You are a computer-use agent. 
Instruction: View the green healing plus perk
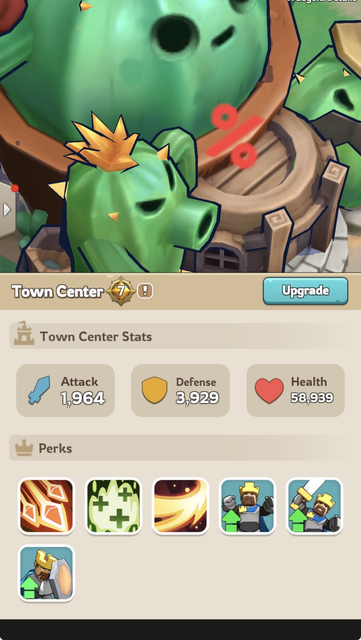pos(113,506)
